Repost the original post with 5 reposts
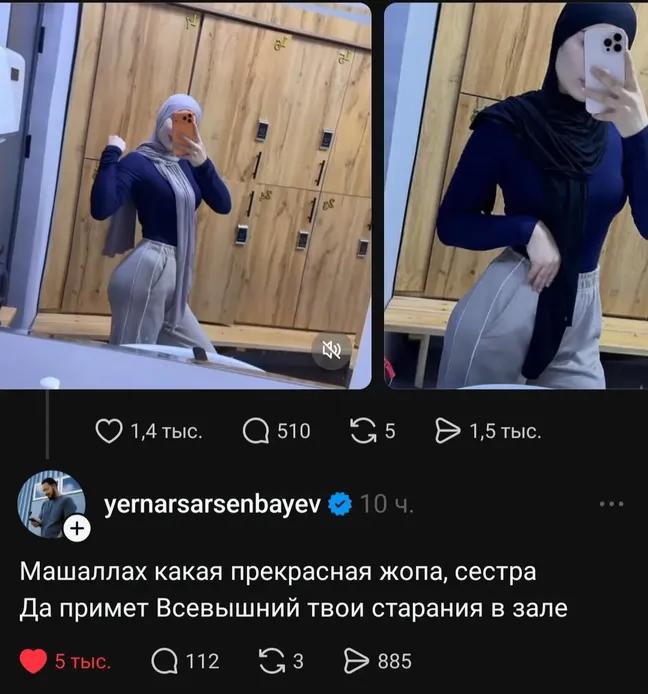This screenshot has width=648, height=694. point(361,432)
